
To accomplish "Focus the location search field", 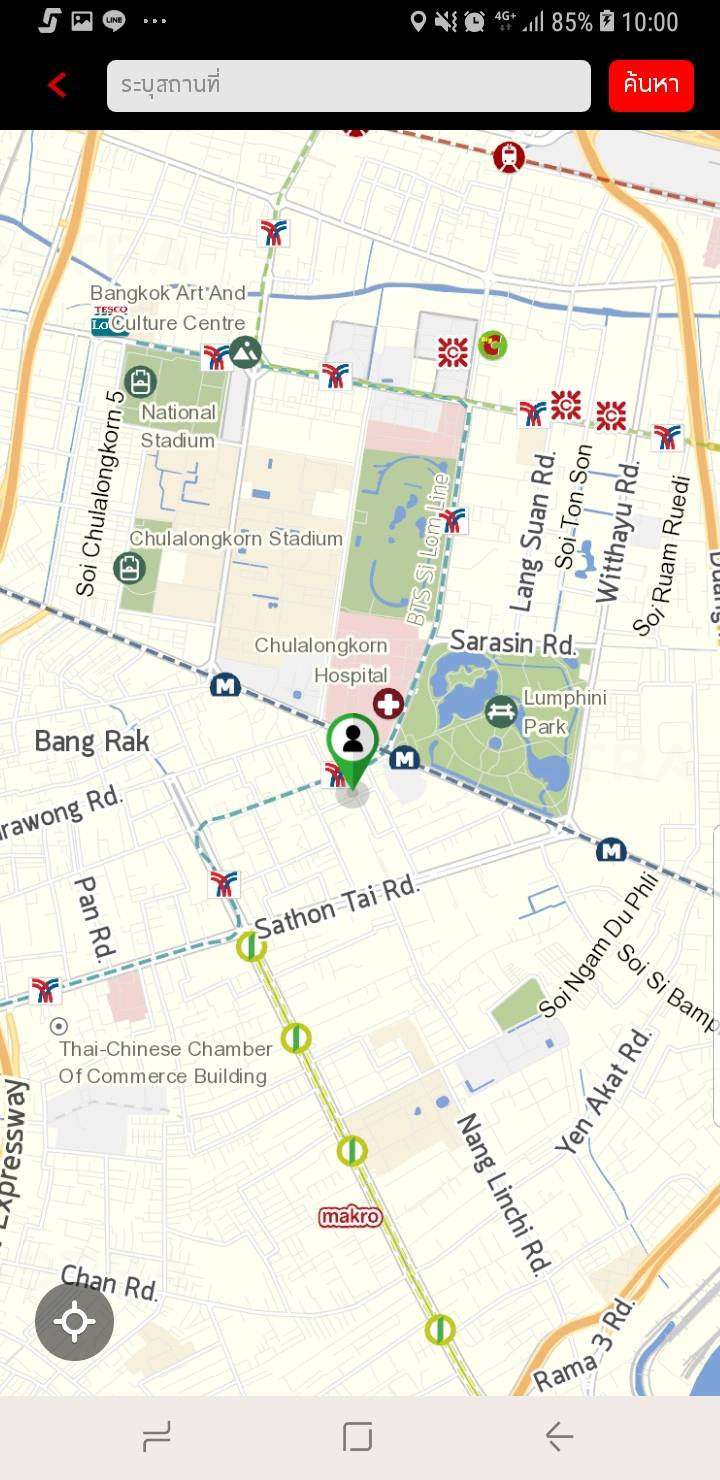I will 348,86.
